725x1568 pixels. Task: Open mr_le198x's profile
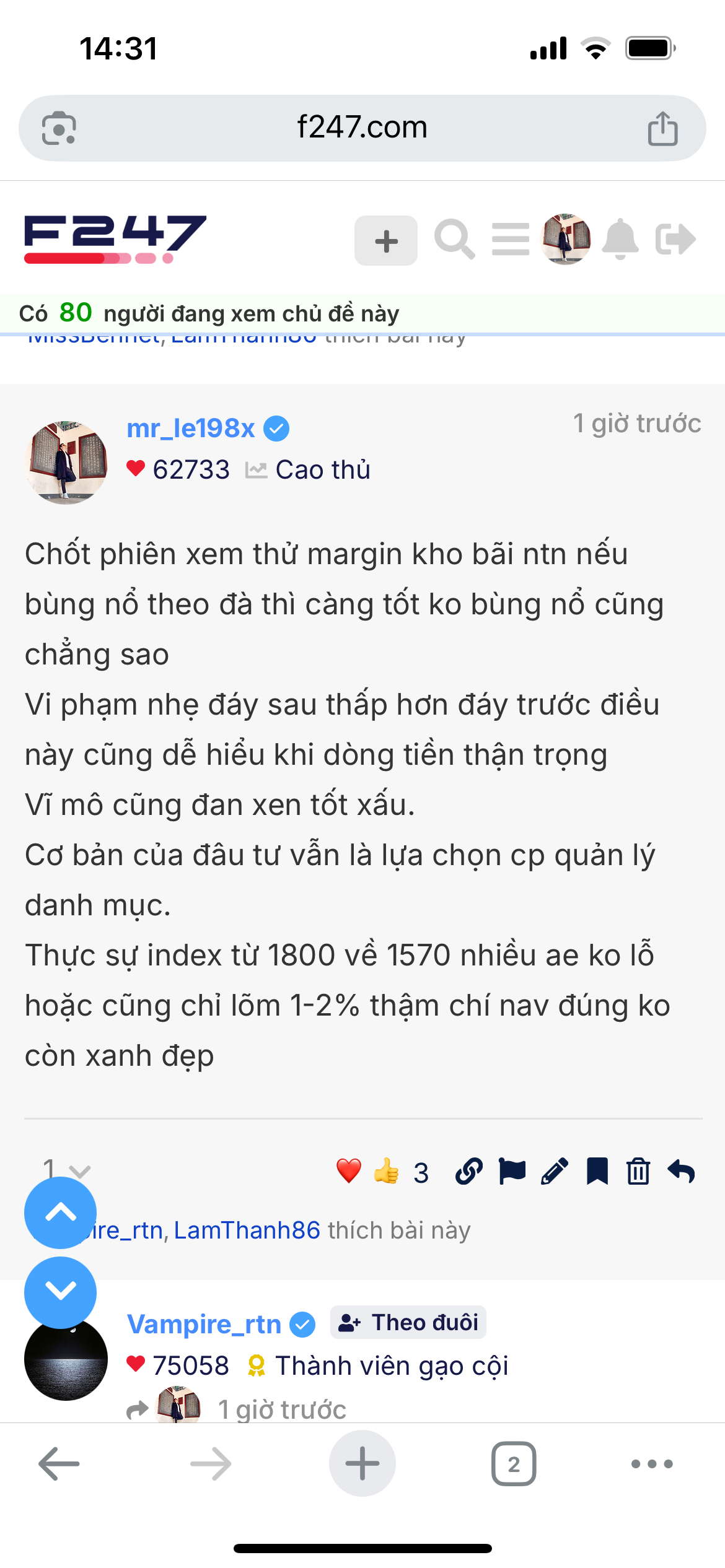(191, 429)
